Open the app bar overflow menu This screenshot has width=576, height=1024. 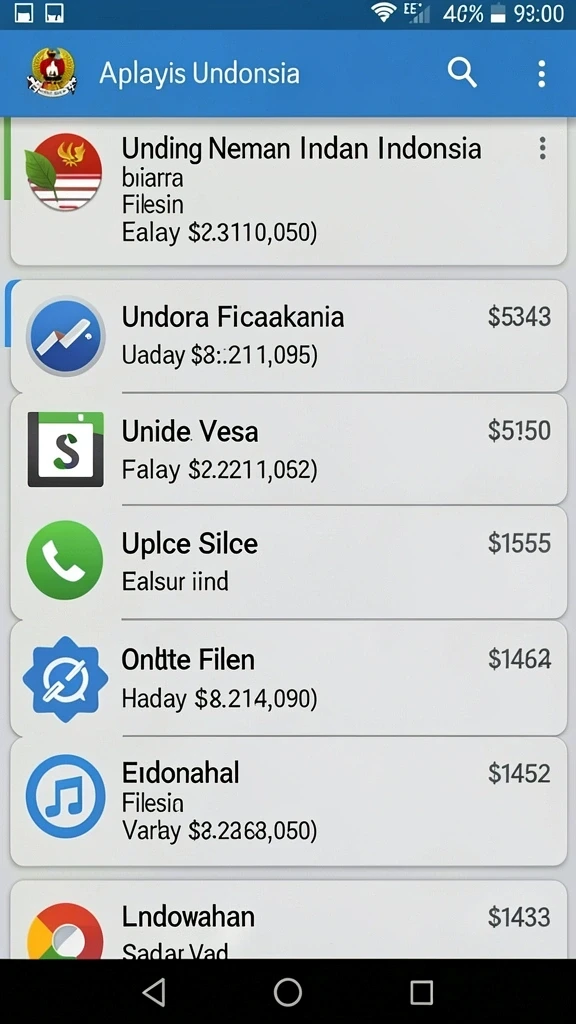click(541, 74)
